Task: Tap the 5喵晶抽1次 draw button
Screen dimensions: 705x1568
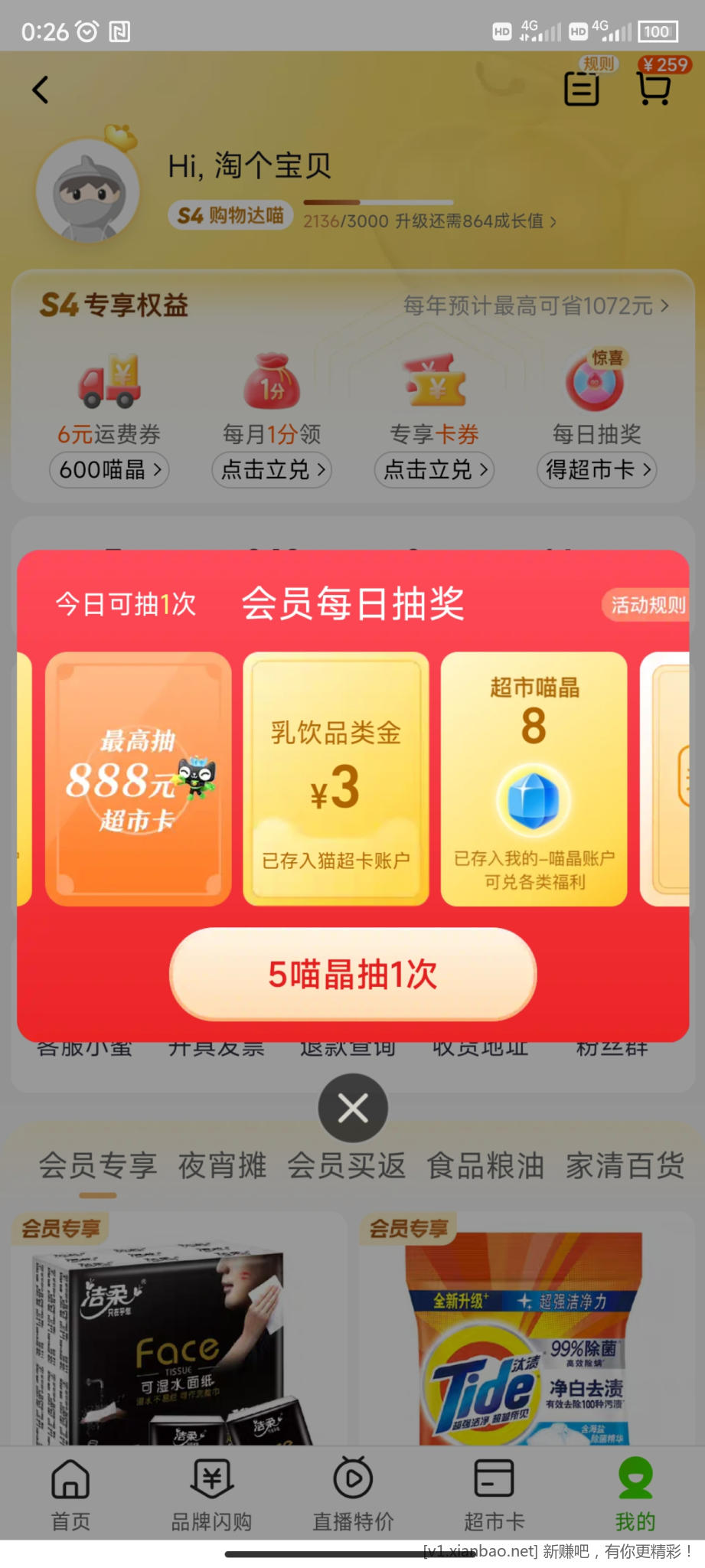Action: pos(353,974)
